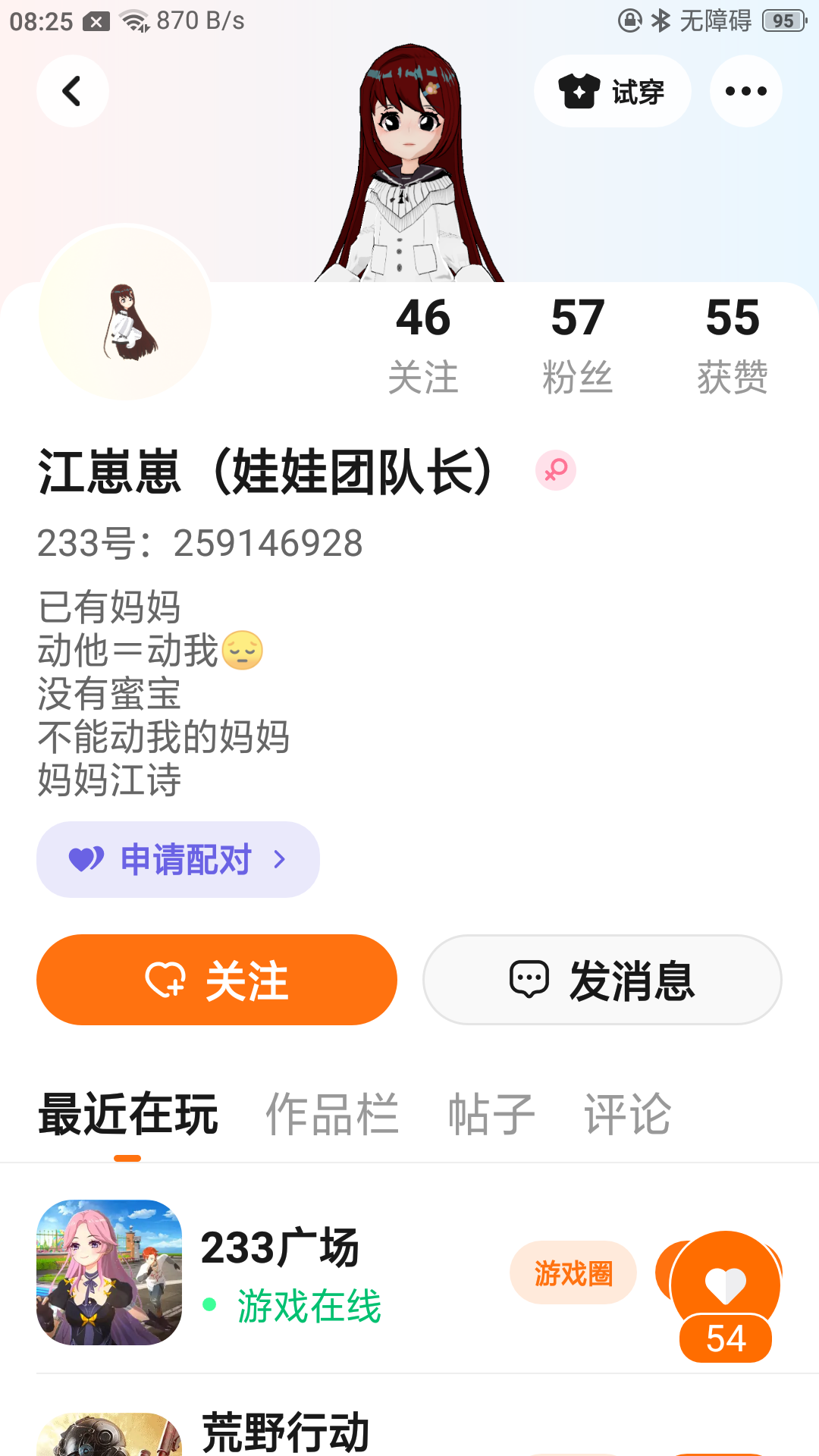Switch to the 最近在玩 tab
819x1456 pixels.
click(x=128, y=1114)
